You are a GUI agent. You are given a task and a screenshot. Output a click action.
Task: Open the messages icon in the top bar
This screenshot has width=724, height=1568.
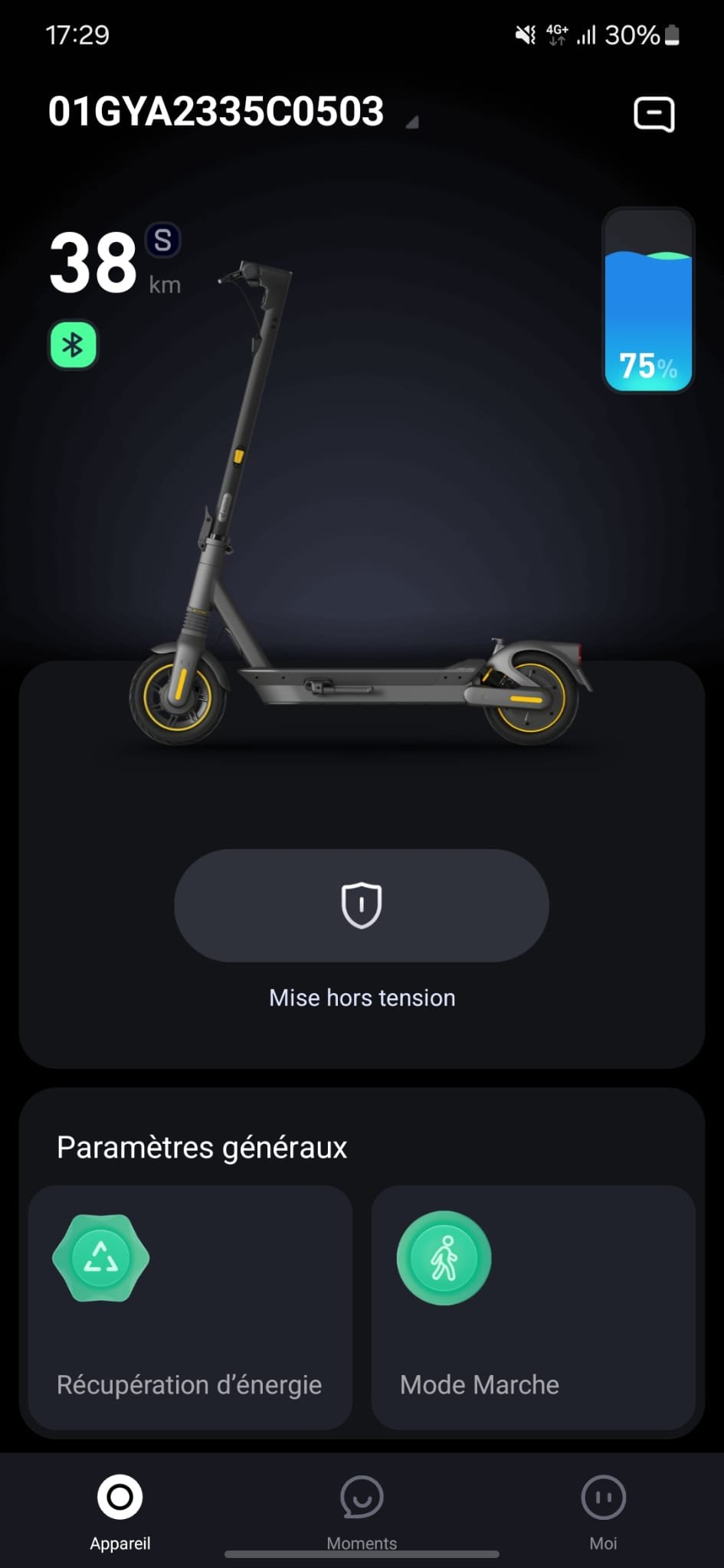pos(654,115)
